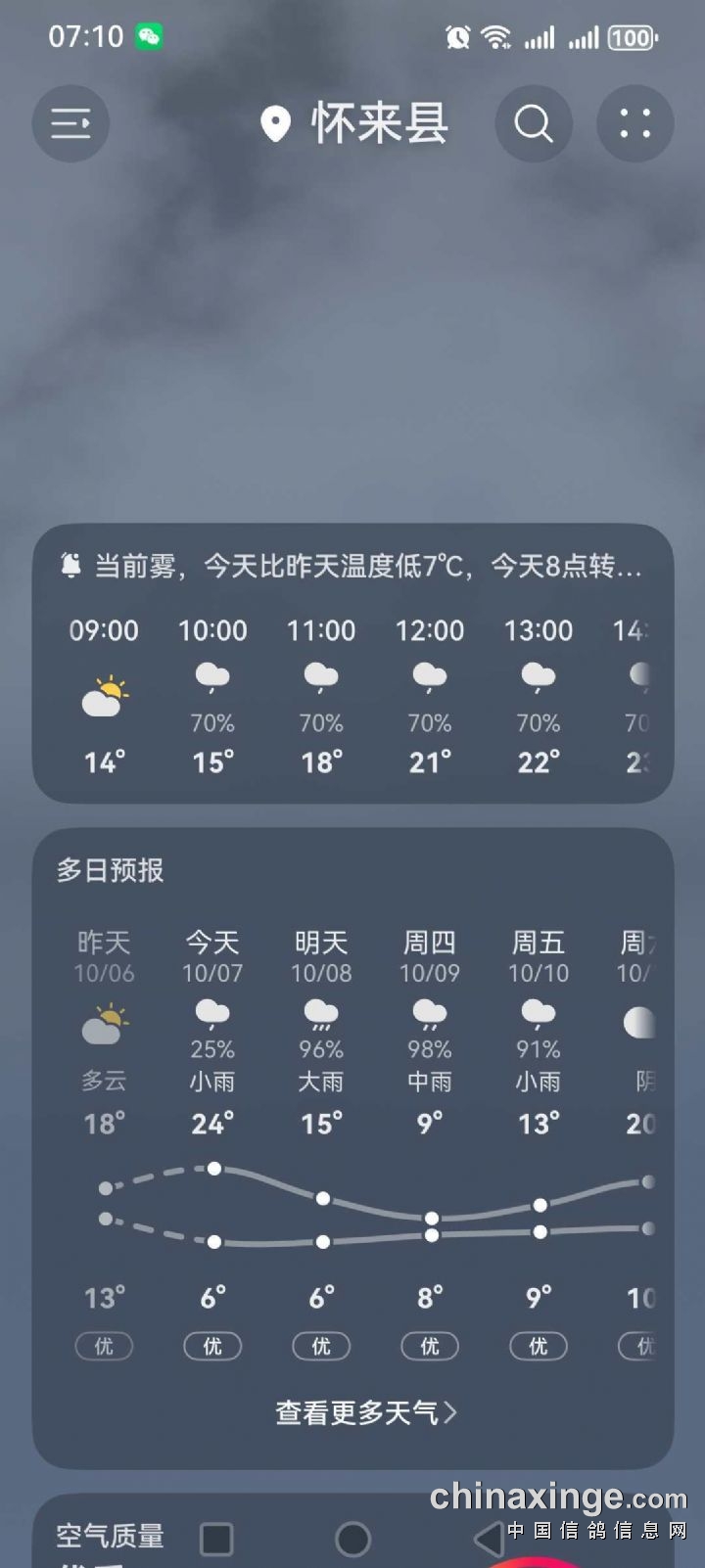This screenshot has width=705, height=1568.
Task: Open Friday 10/10 forecast column
Action: pos(539,1028)
